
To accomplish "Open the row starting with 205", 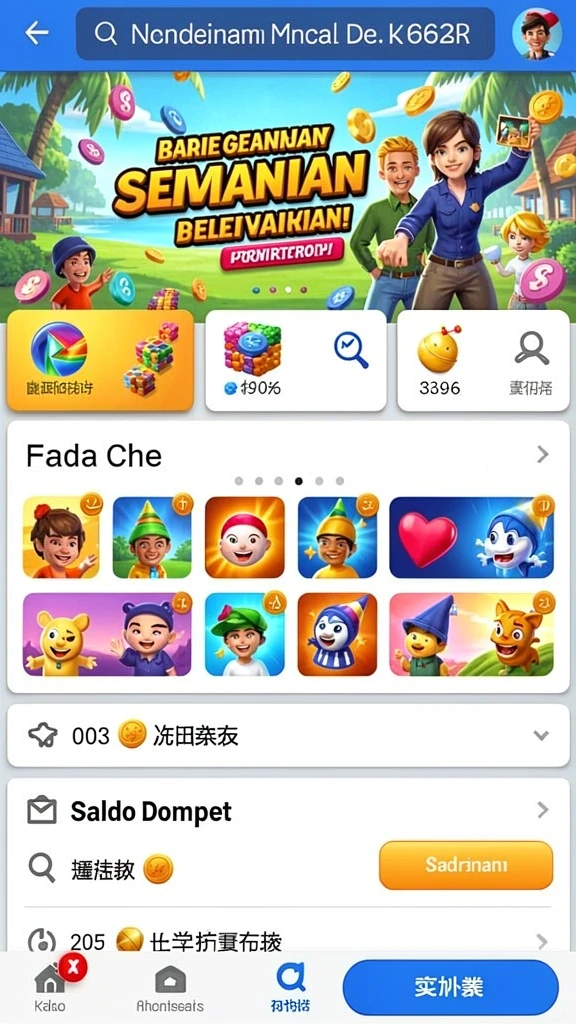I will pos(288,941).
